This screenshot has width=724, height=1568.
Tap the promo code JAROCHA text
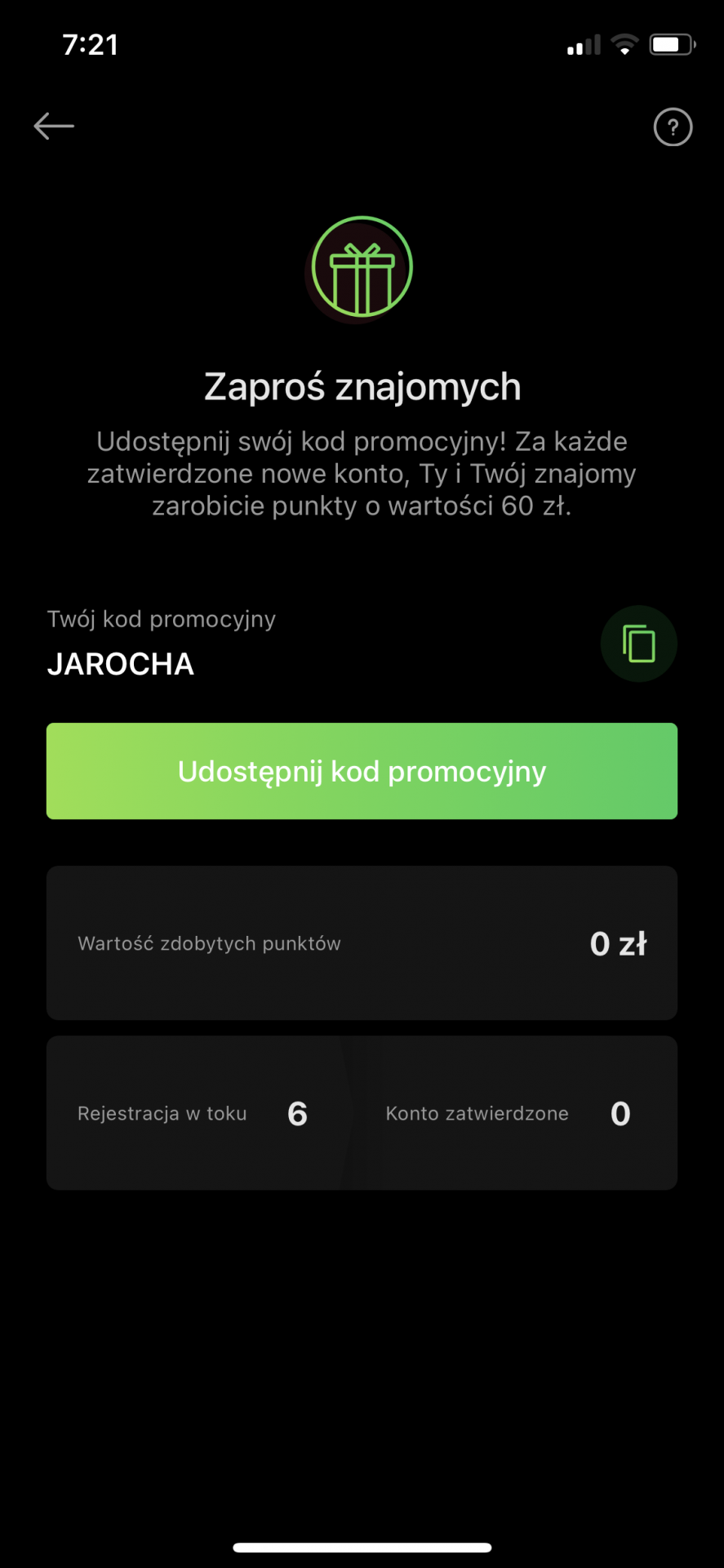point(120,664)
